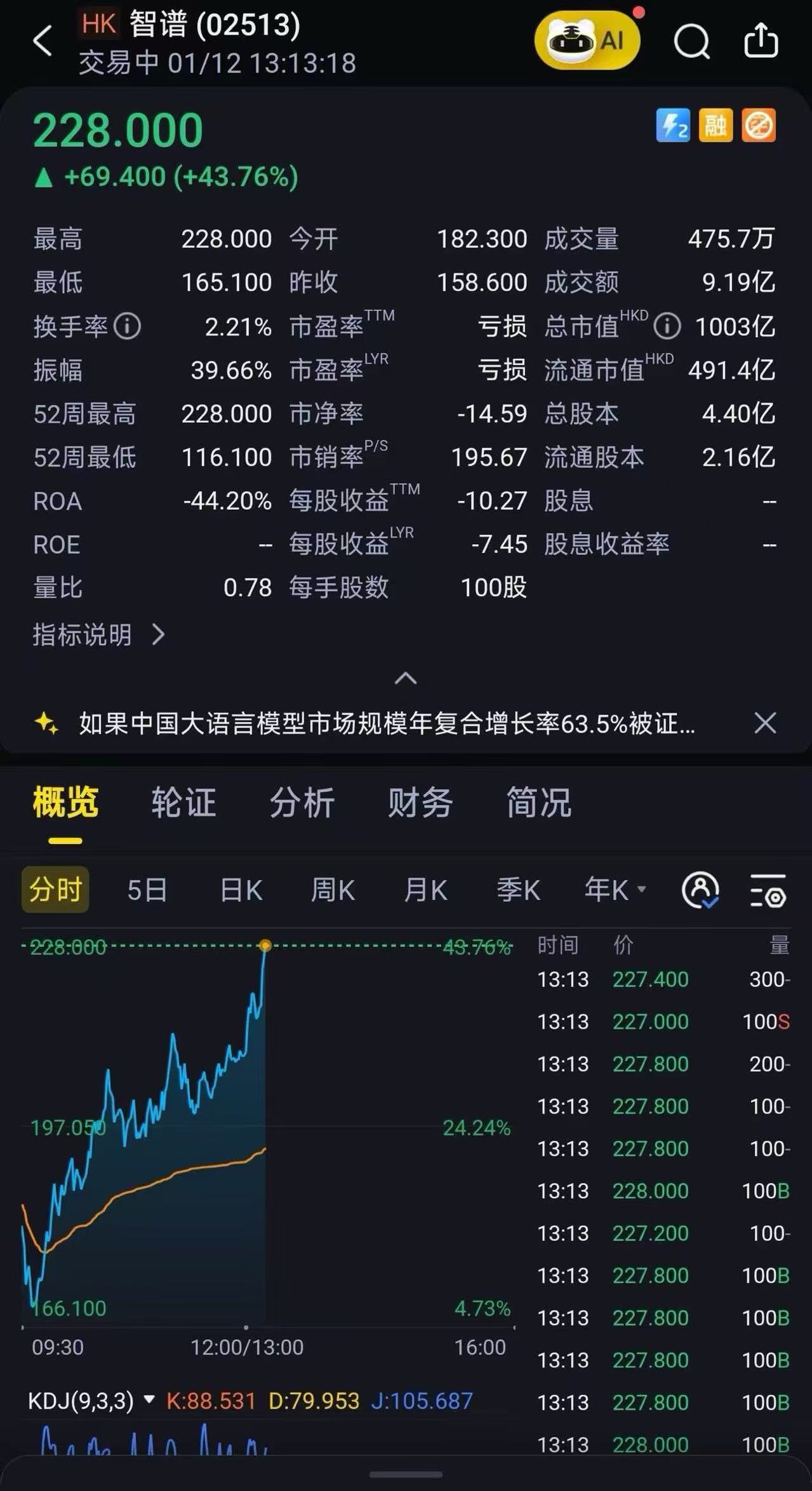Dismiss the AI insight banner
The image size is (812, 1491).
(x=764, y=723)
